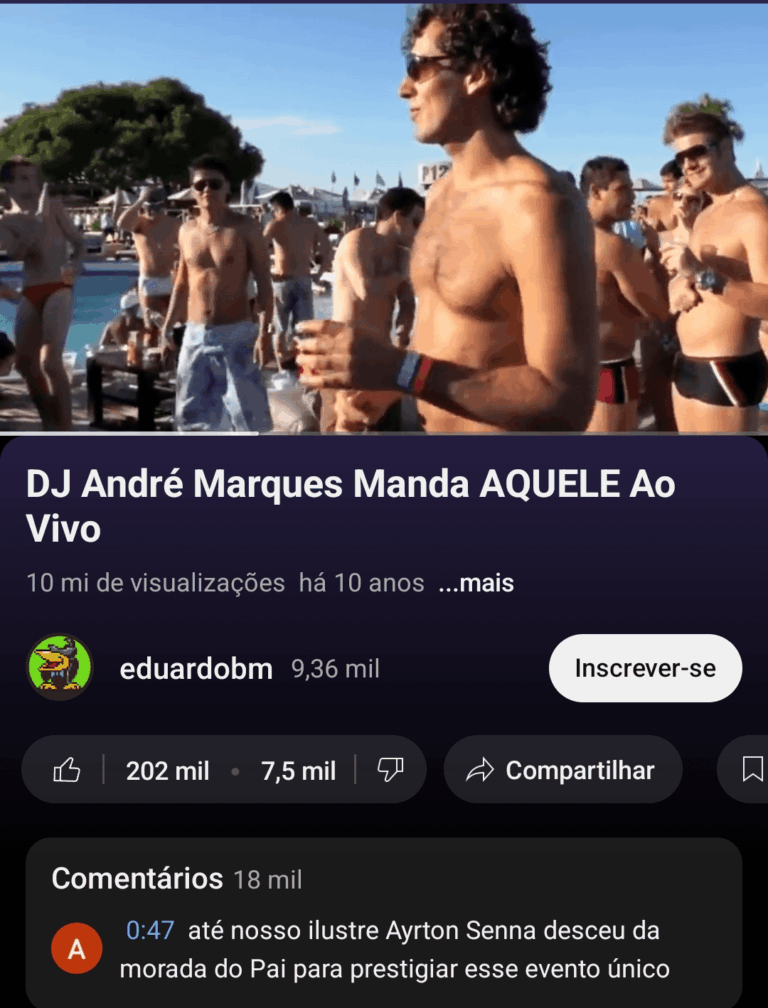Jump to timestamp 0:47 in the comment
This screenshot has height=1008, width=768.
point(150,931)
